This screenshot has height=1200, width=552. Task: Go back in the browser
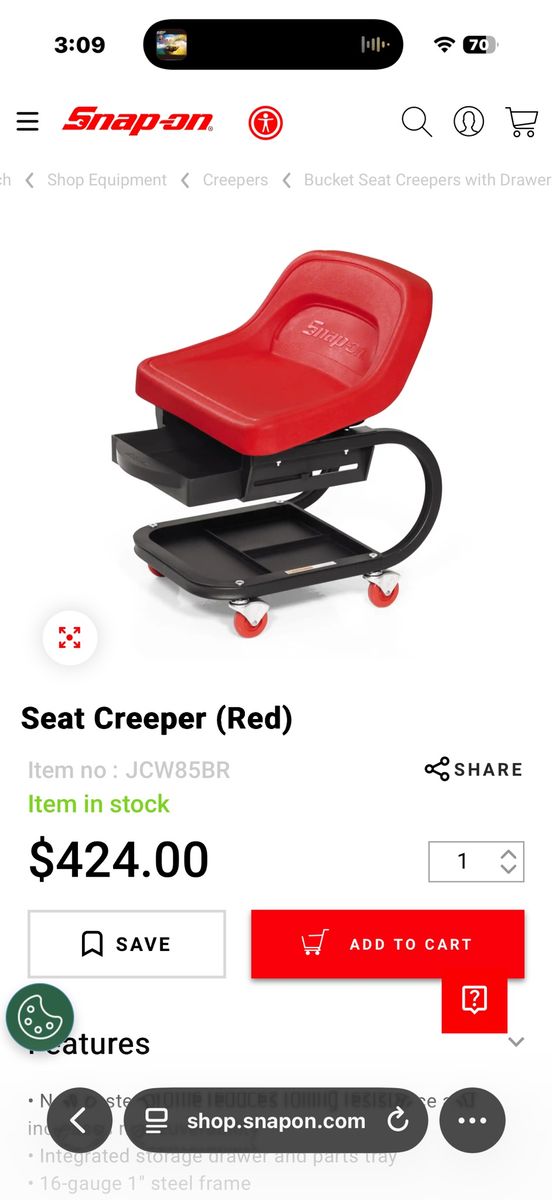click(79, 1121)
